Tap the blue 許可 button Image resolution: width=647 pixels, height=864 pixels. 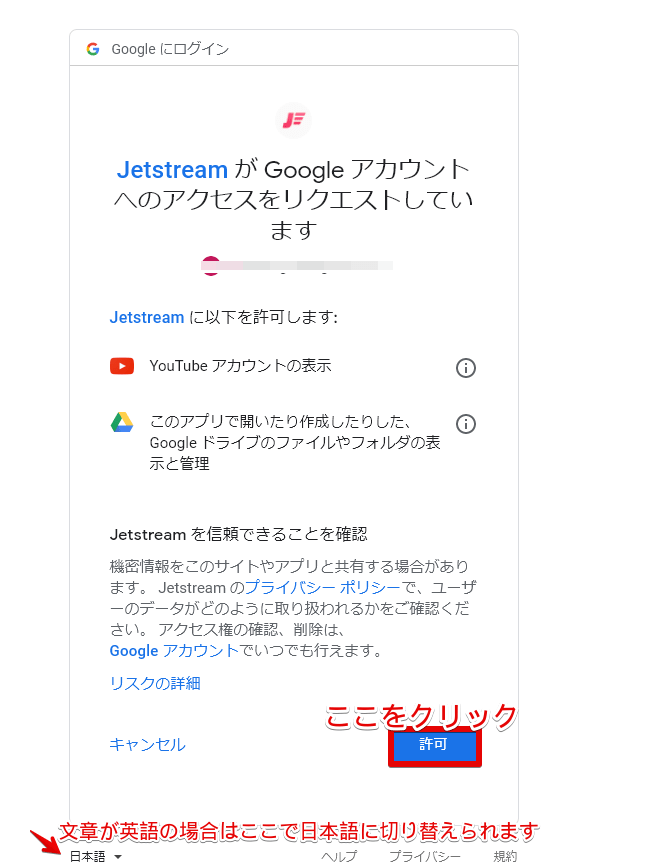tap(434, 745)
